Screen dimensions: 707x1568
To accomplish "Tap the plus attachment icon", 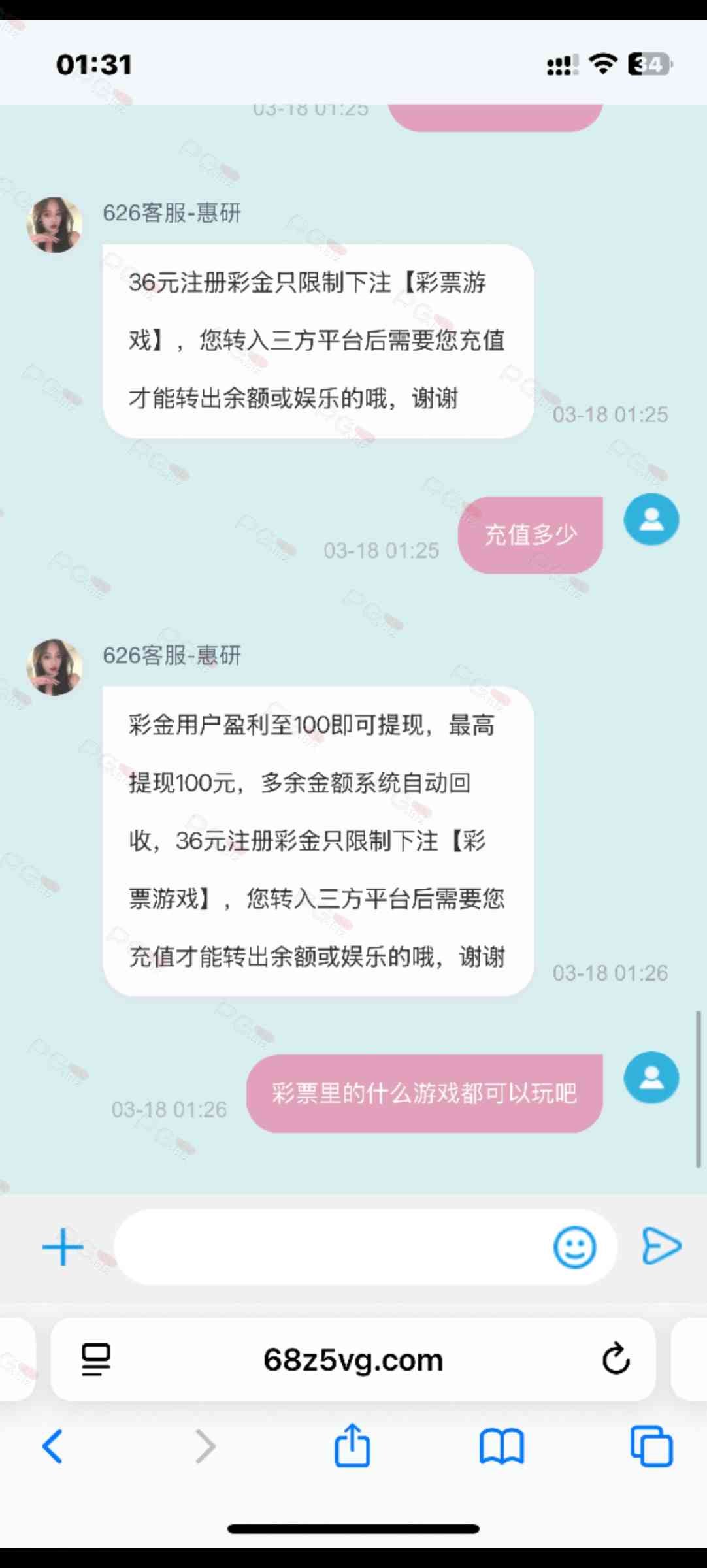I will 63,1247.
